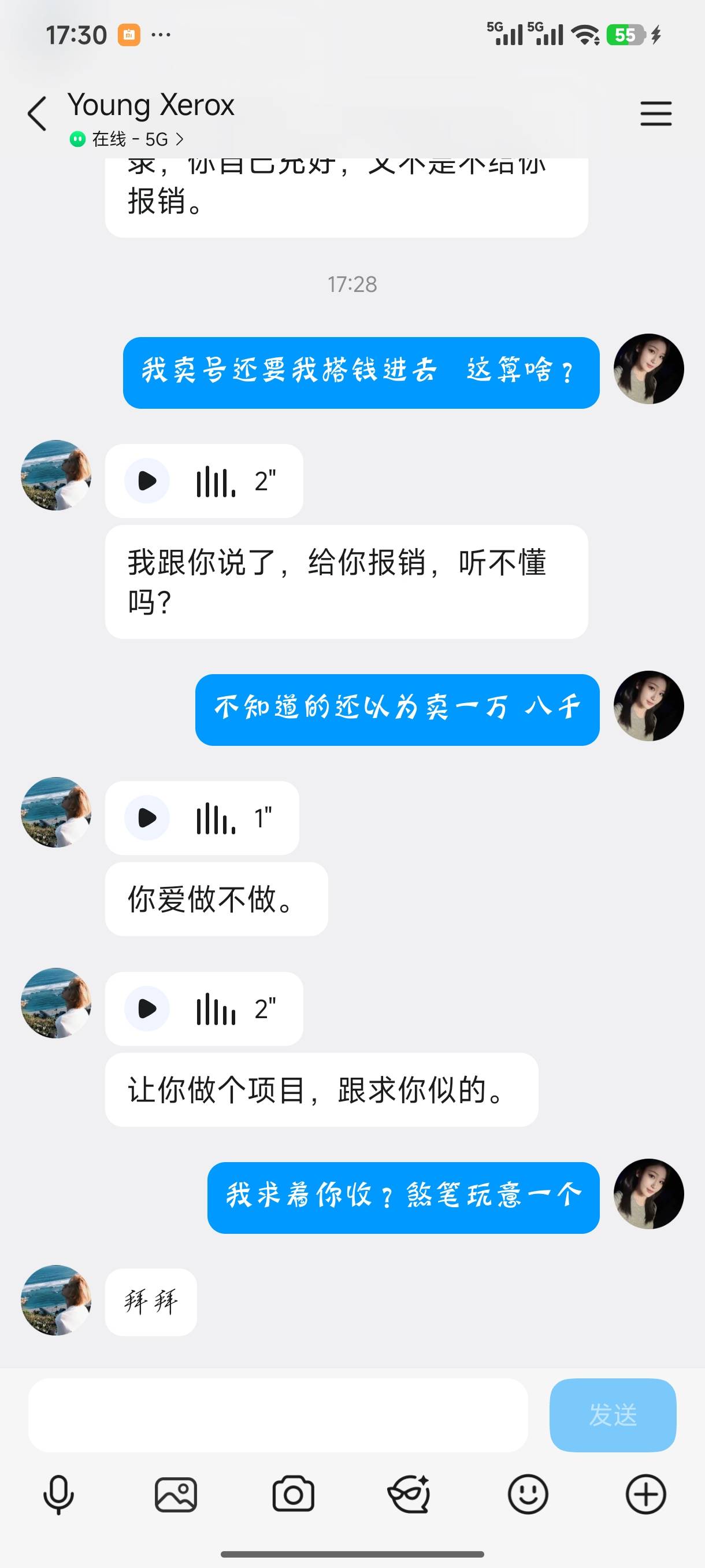Open the camera to take a photo
This screenshot has height=1568, width=705.
click(x=293, y=1495)
